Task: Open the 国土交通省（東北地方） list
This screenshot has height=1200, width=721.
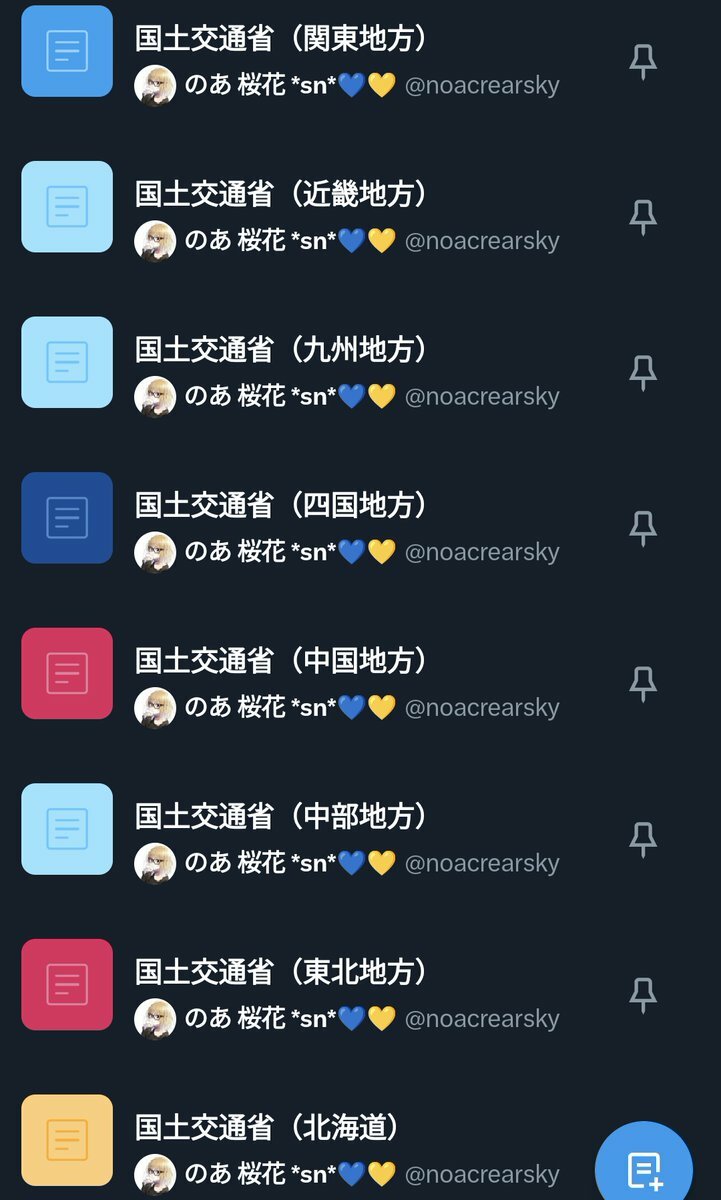Action: tap(281, 972)
